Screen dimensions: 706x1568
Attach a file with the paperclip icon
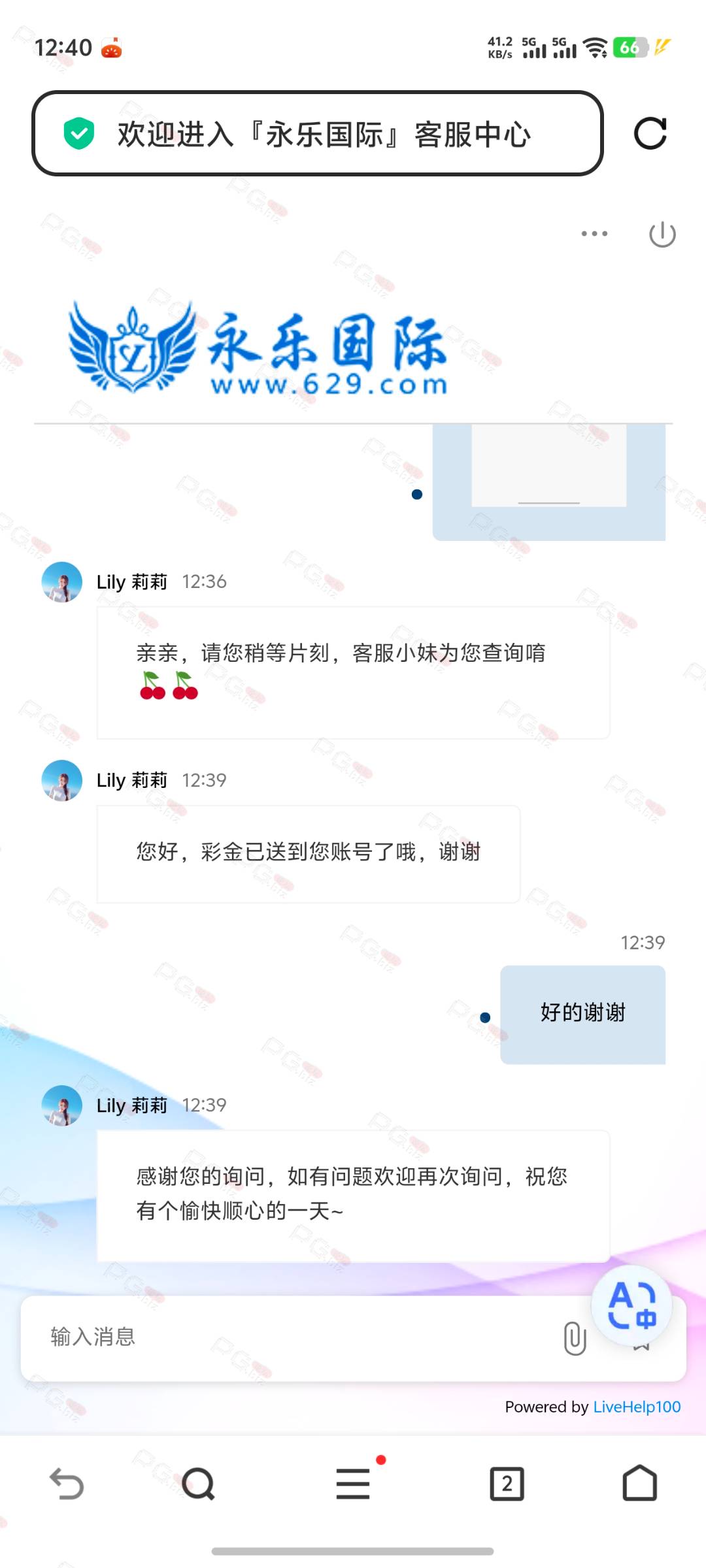(x=575, y=1337)
